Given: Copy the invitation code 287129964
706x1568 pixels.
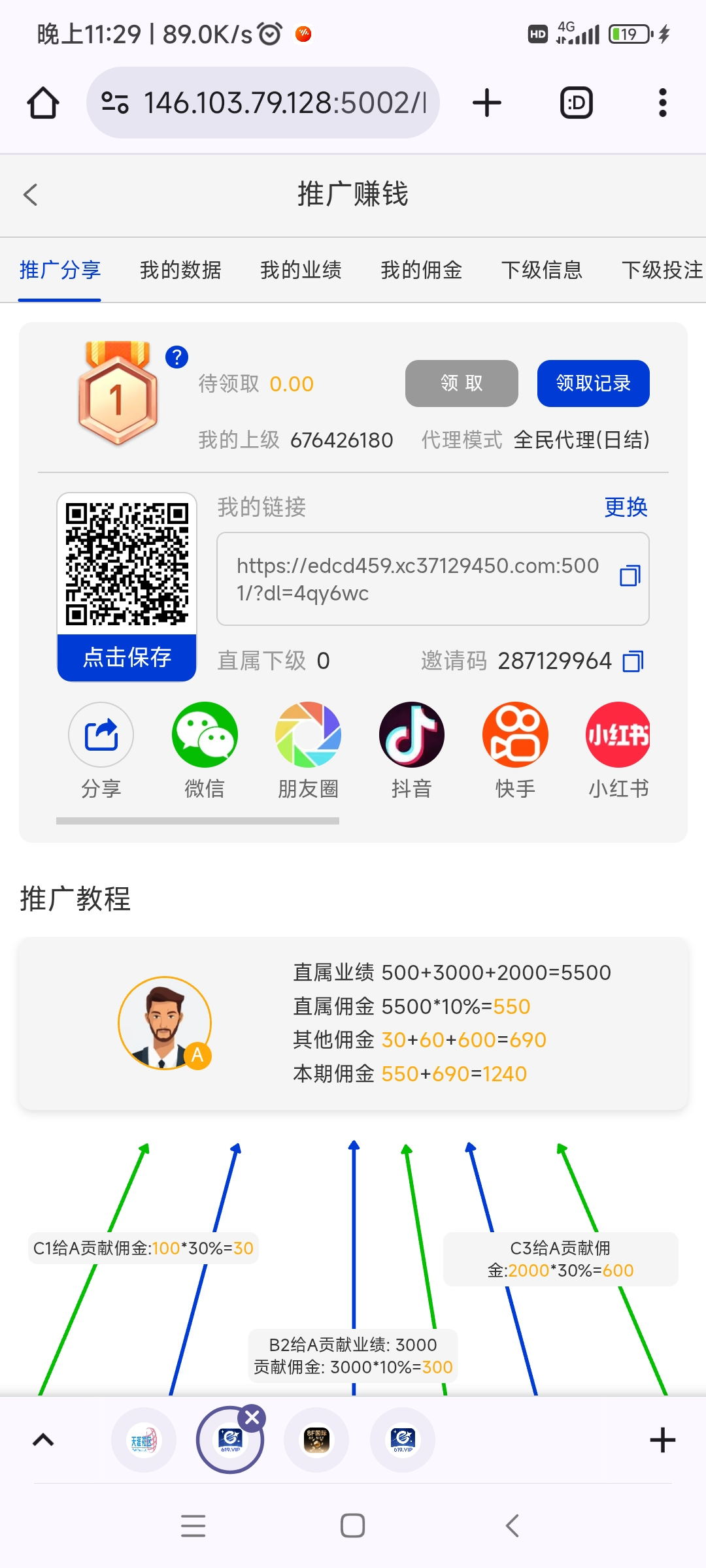Looking at the screenshot, I should [x=633, y=661].
